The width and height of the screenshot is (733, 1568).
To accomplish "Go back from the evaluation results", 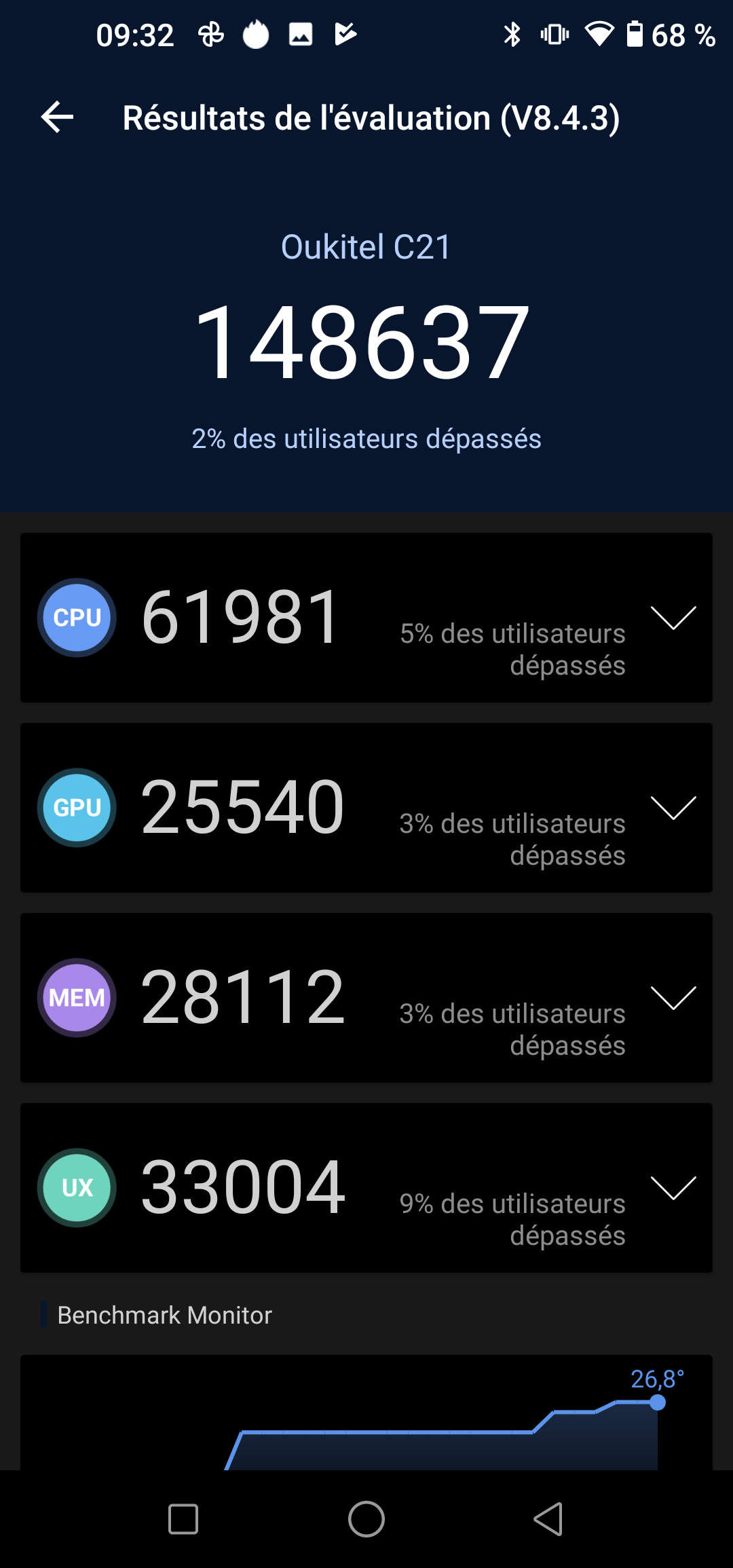I will point(58,117).
